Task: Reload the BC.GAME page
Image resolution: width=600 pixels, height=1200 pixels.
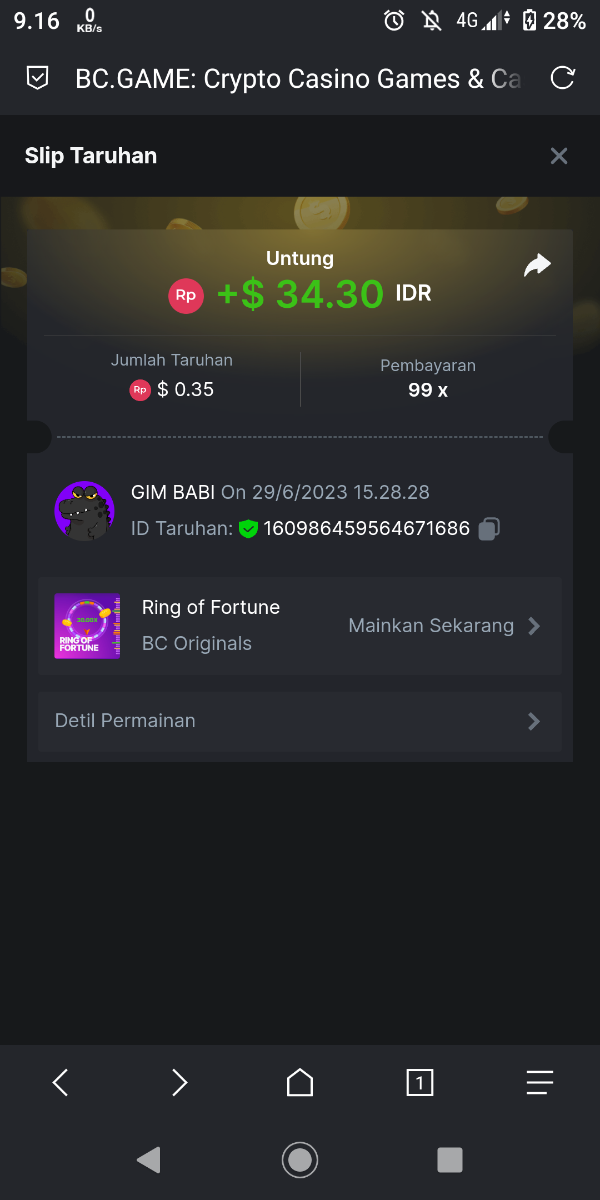Action: click(563, 78)
